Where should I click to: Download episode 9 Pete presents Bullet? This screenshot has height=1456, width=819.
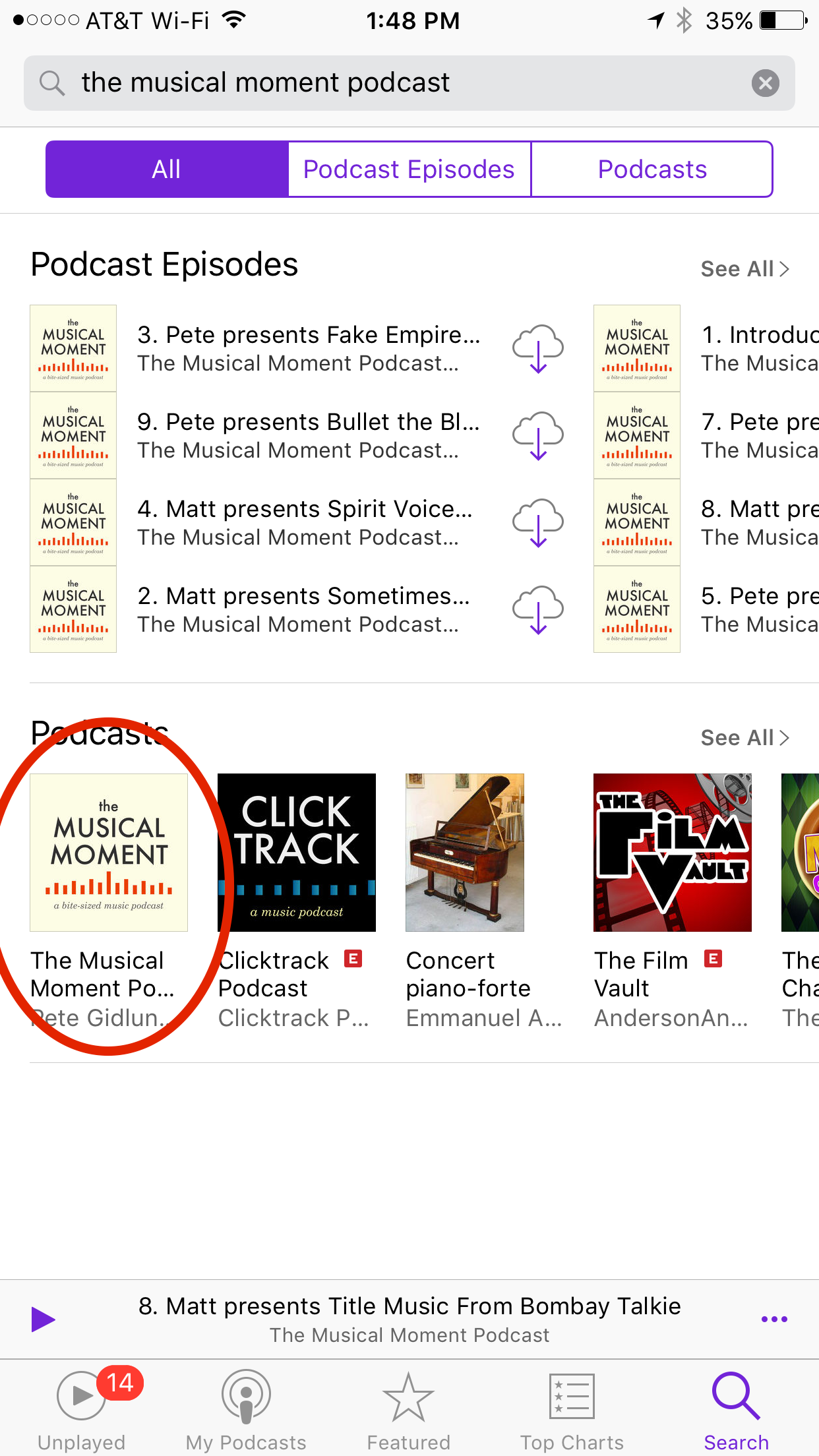pos(538,435)
